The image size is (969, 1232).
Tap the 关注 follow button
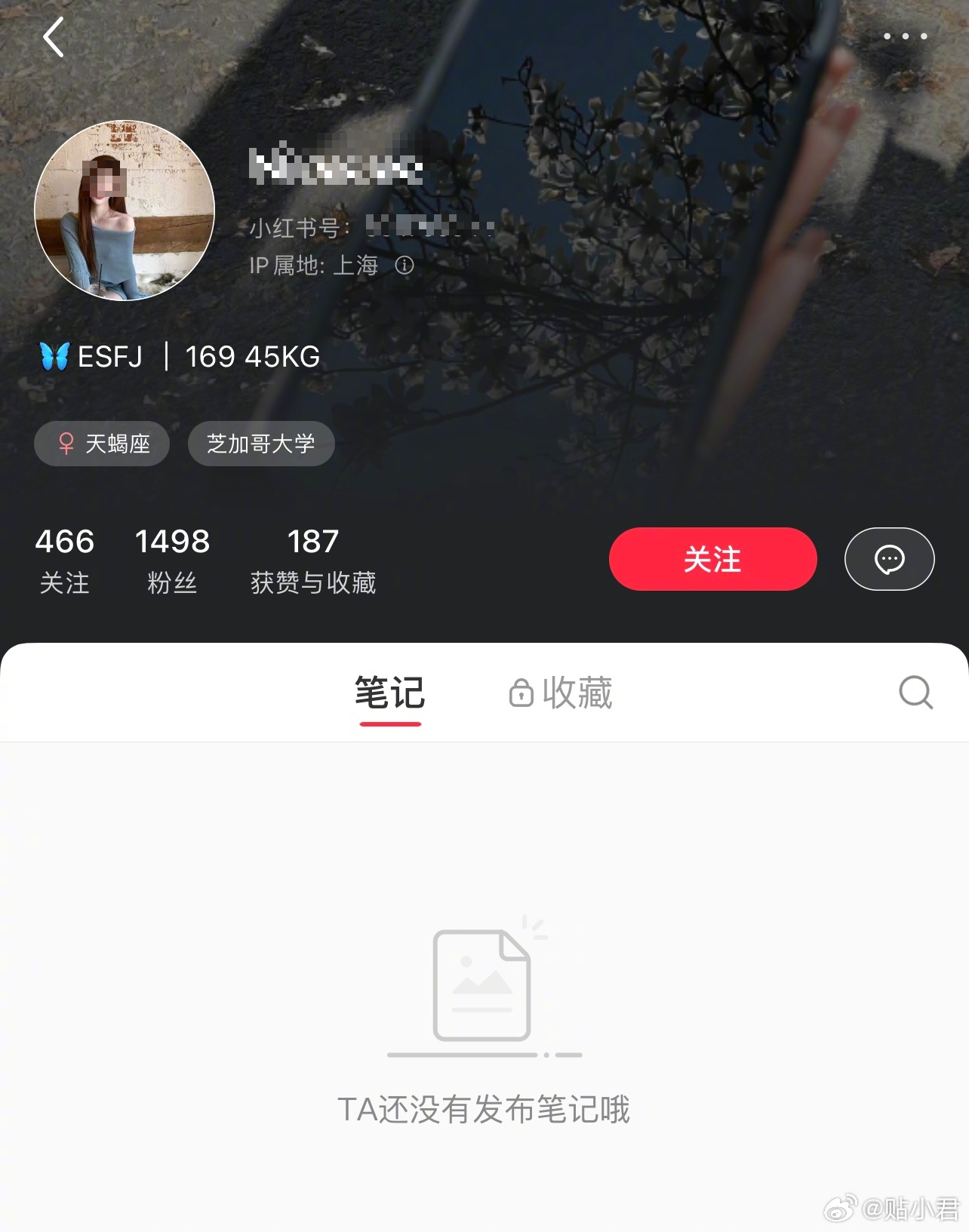(712, 558)
